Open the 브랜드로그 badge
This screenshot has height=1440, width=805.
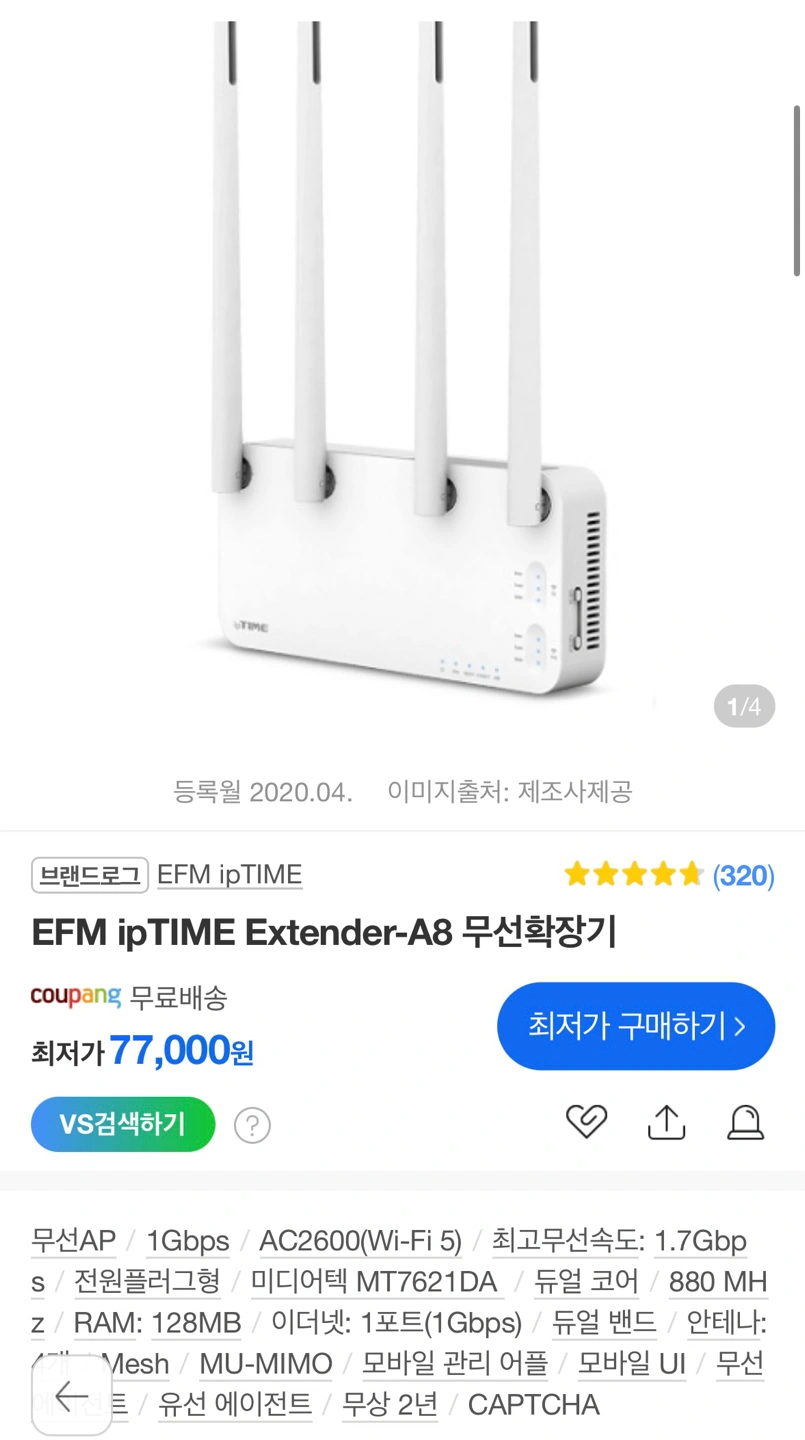point(89,874)
